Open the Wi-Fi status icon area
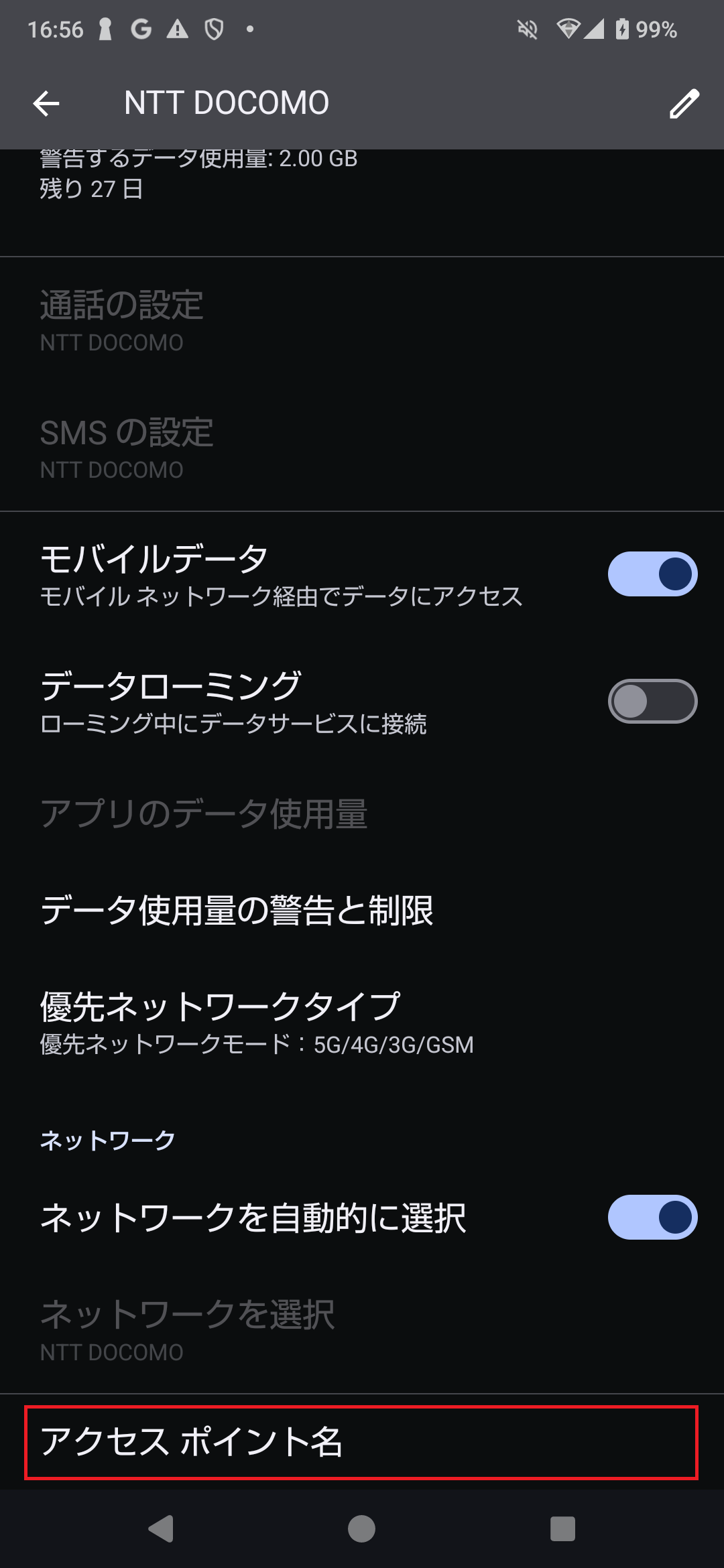The height and width of the screenshot is (1568, 724). pyautogui.click(x=568, y=29)
